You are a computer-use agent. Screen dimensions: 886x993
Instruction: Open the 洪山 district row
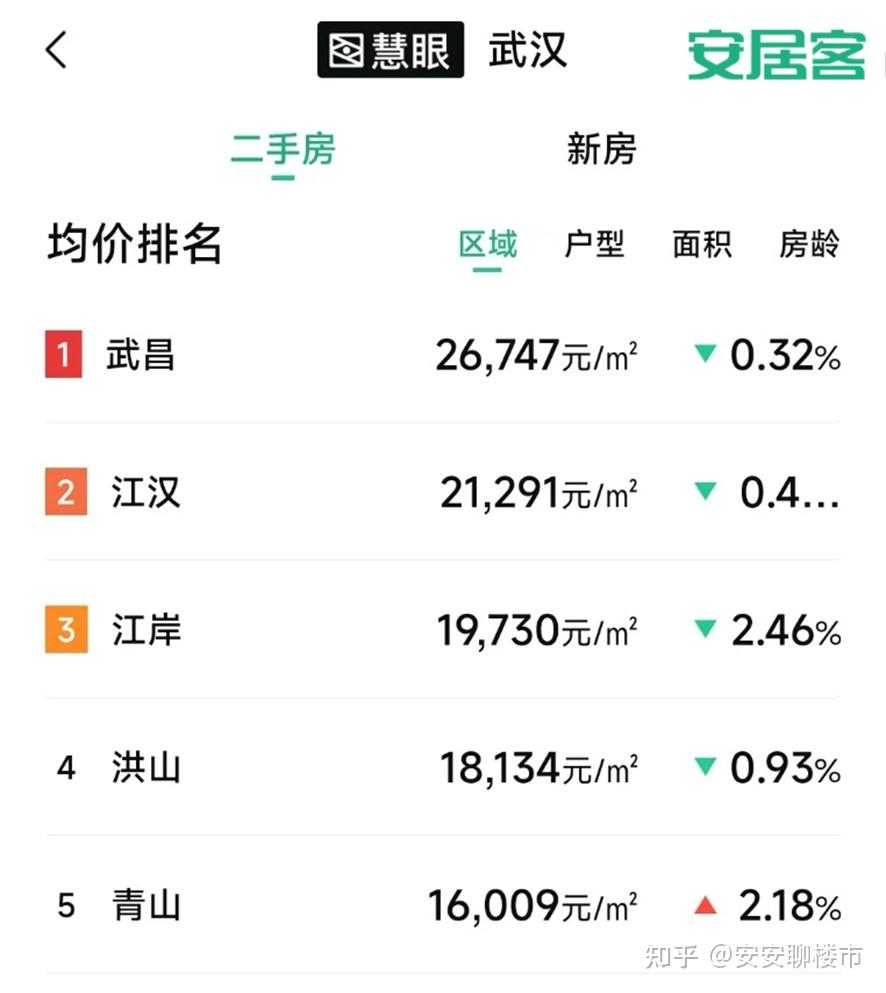[442, 768]
